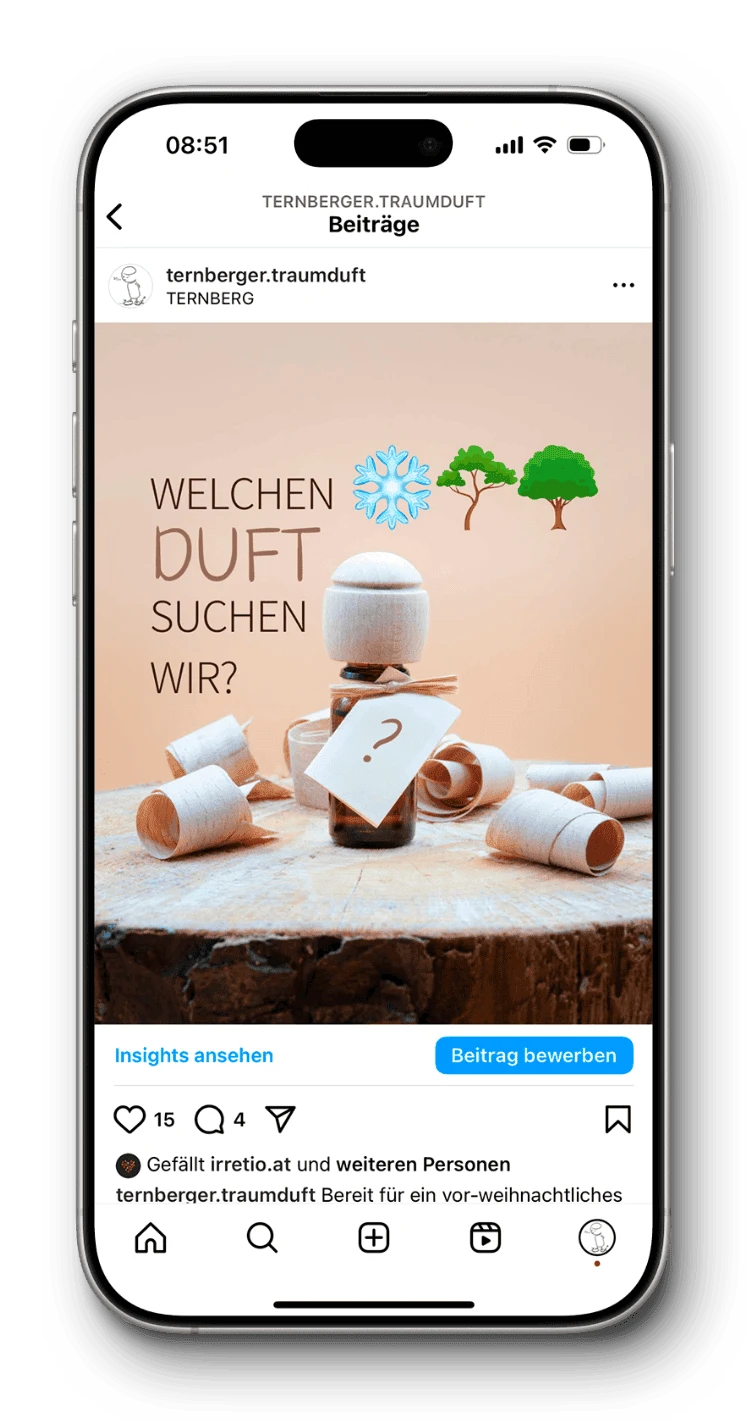
Task: Open the post's three-dot options menu
Action: tap(623, 285)
